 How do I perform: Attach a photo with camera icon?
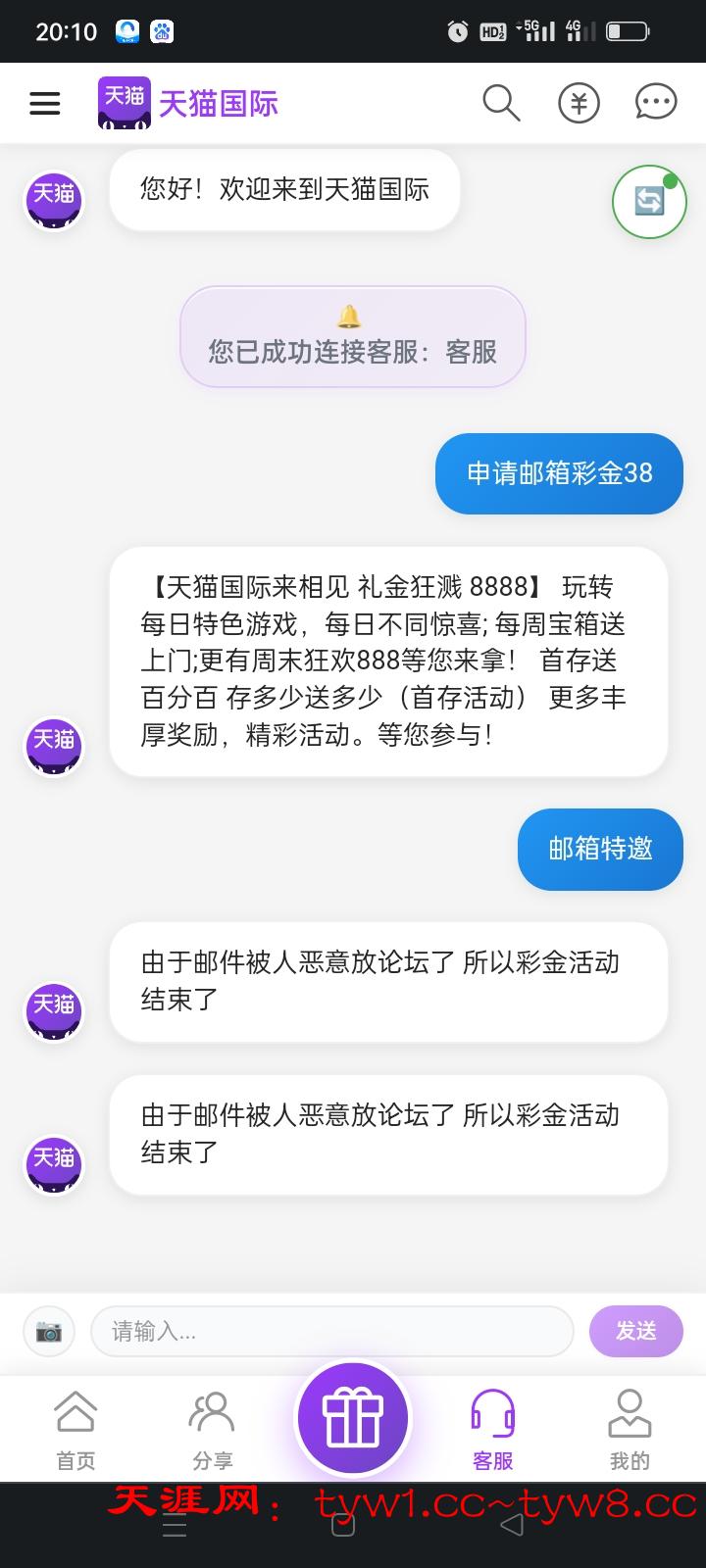tap(49, 1331)
